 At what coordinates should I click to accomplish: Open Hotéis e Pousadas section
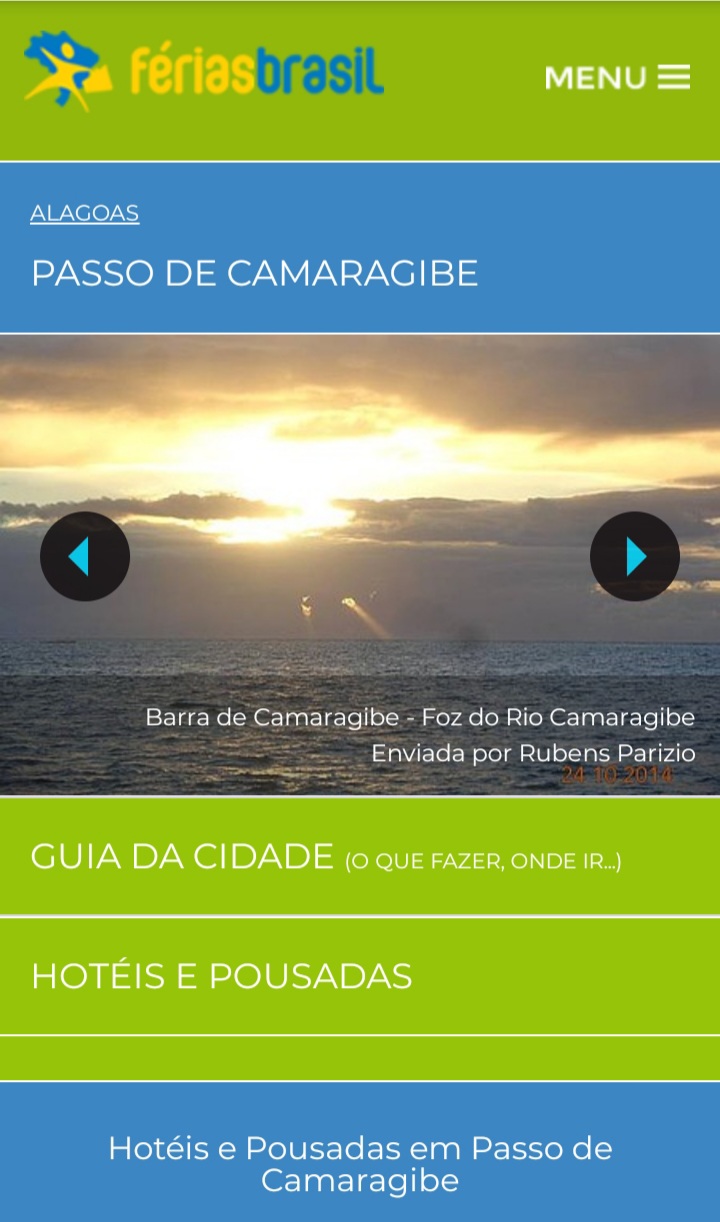[x=360, y=976]
